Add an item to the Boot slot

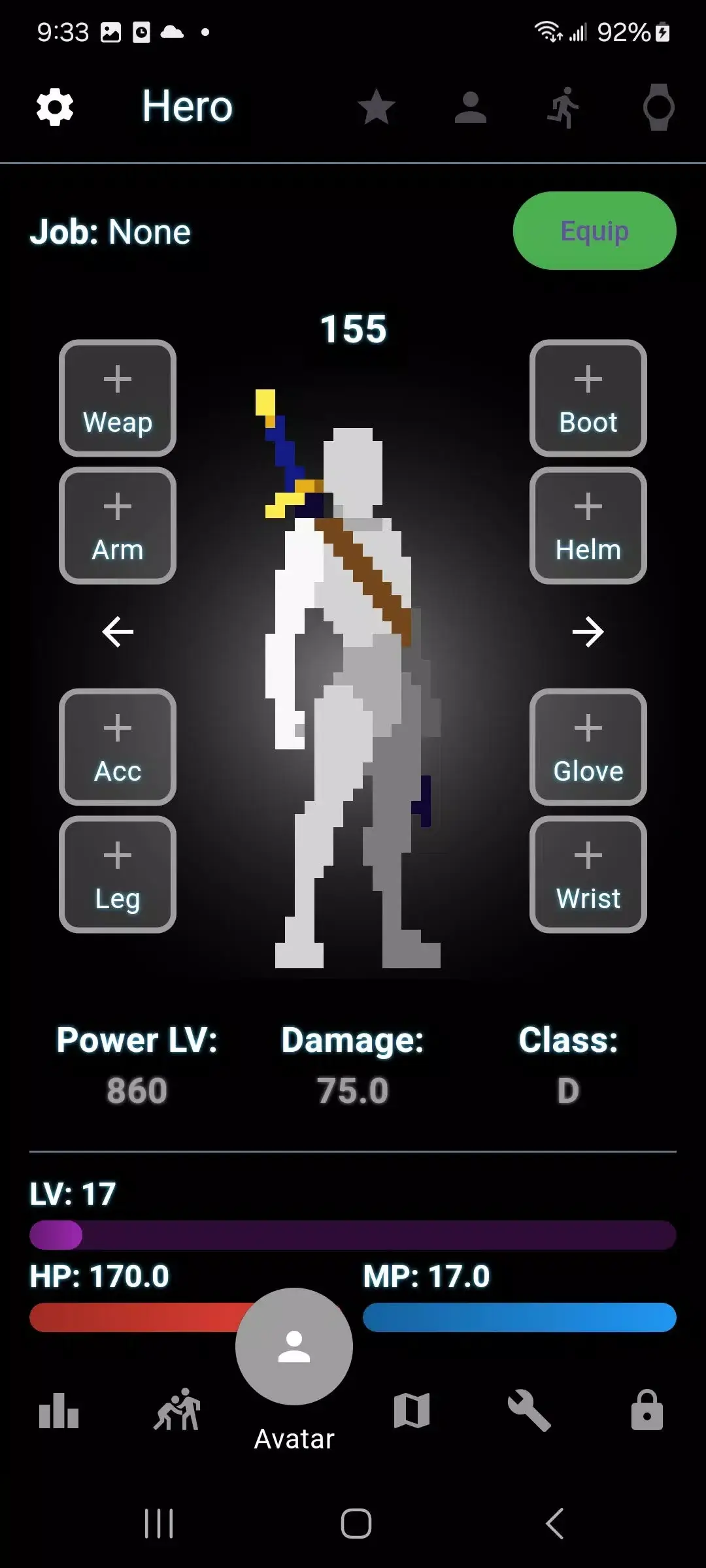(588, 398)
